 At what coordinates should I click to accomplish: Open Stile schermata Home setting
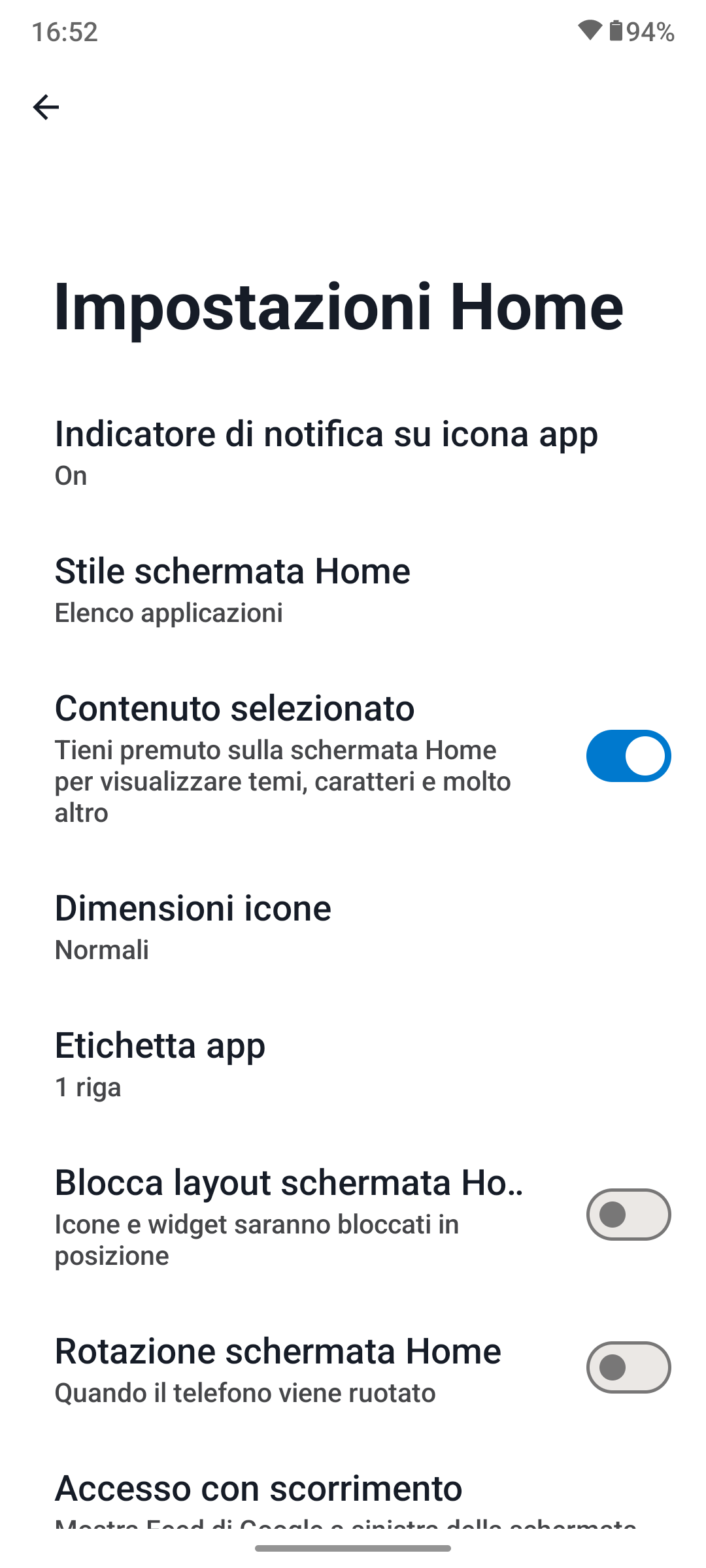[x=233, y=589]
